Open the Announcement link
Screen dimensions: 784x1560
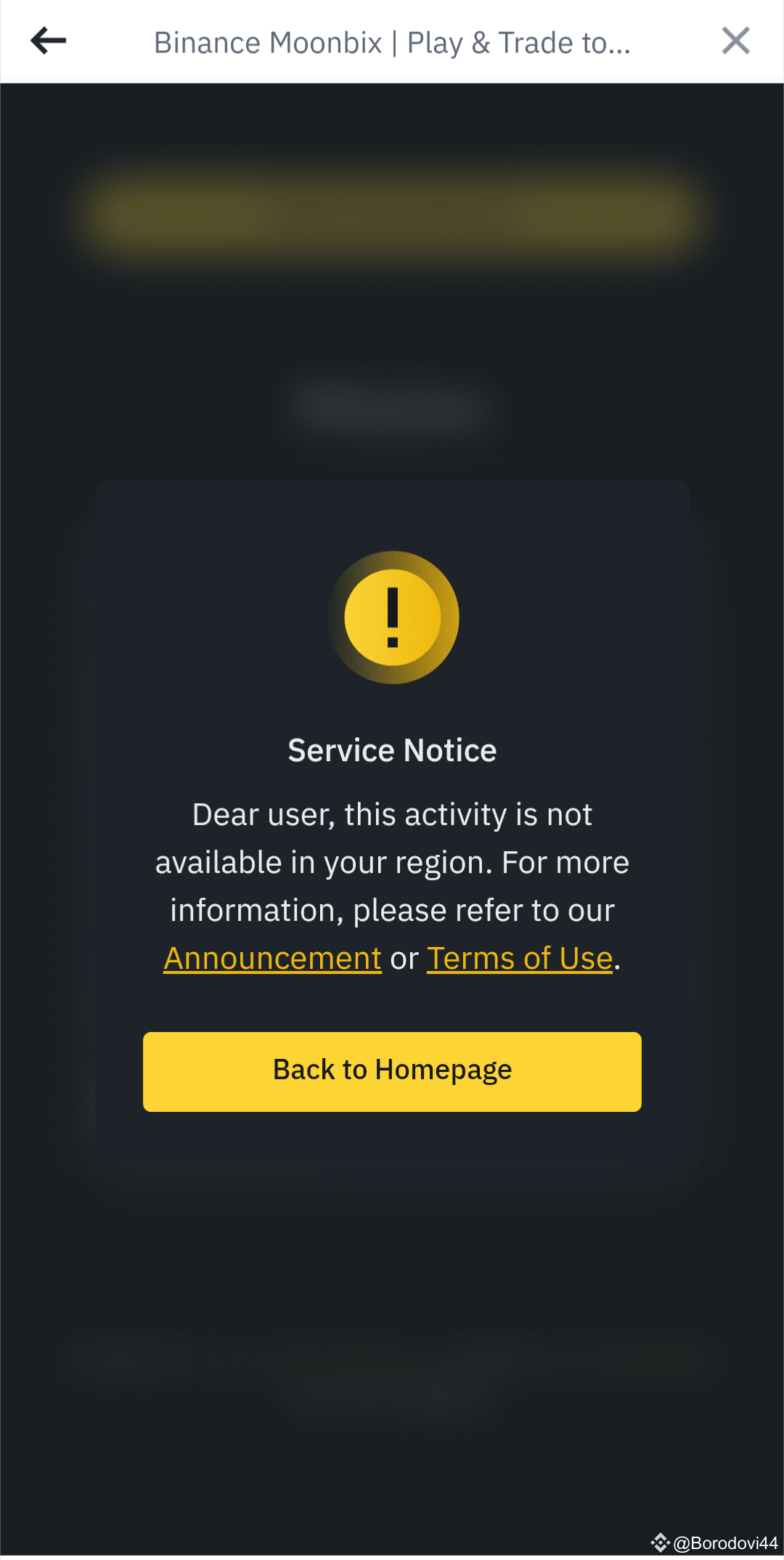click(272, 959)
